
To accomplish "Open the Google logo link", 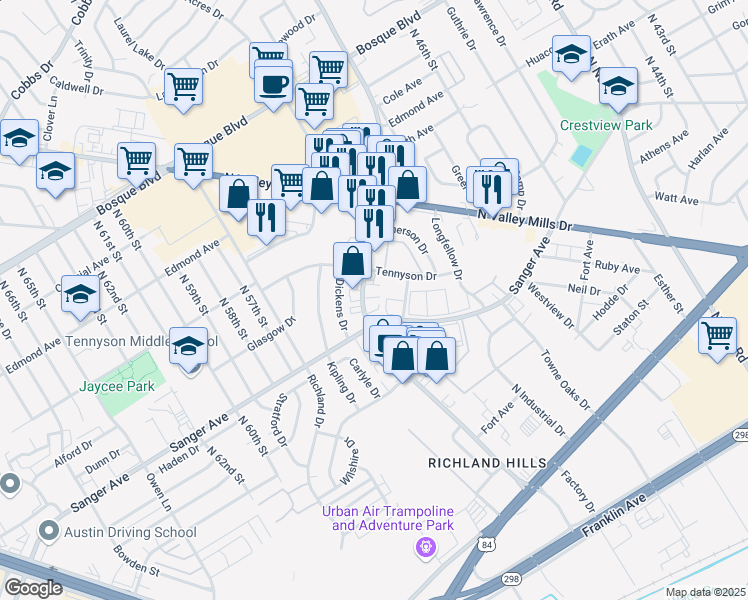I will click(32, 587).
